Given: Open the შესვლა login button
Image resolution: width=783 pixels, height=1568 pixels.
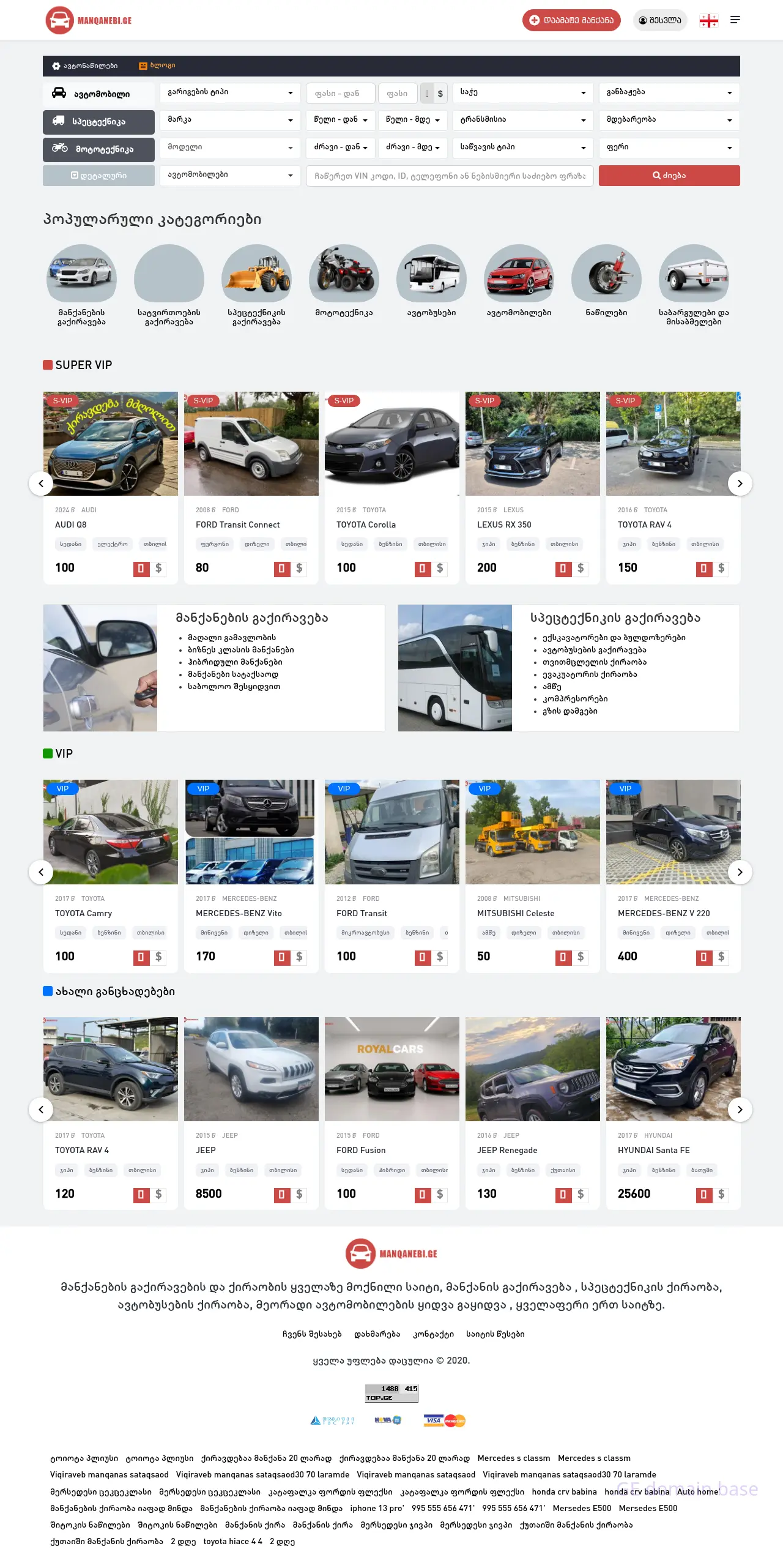Looking at the screenshot, I should pos(660,20).
